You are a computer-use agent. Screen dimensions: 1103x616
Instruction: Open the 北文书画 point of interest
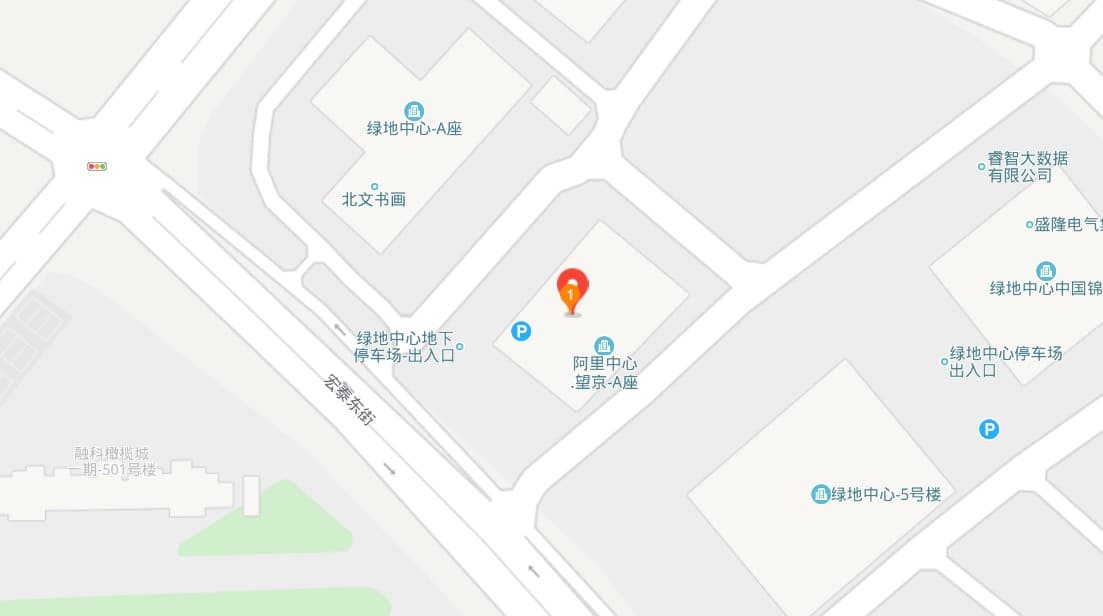pos(375,187)
